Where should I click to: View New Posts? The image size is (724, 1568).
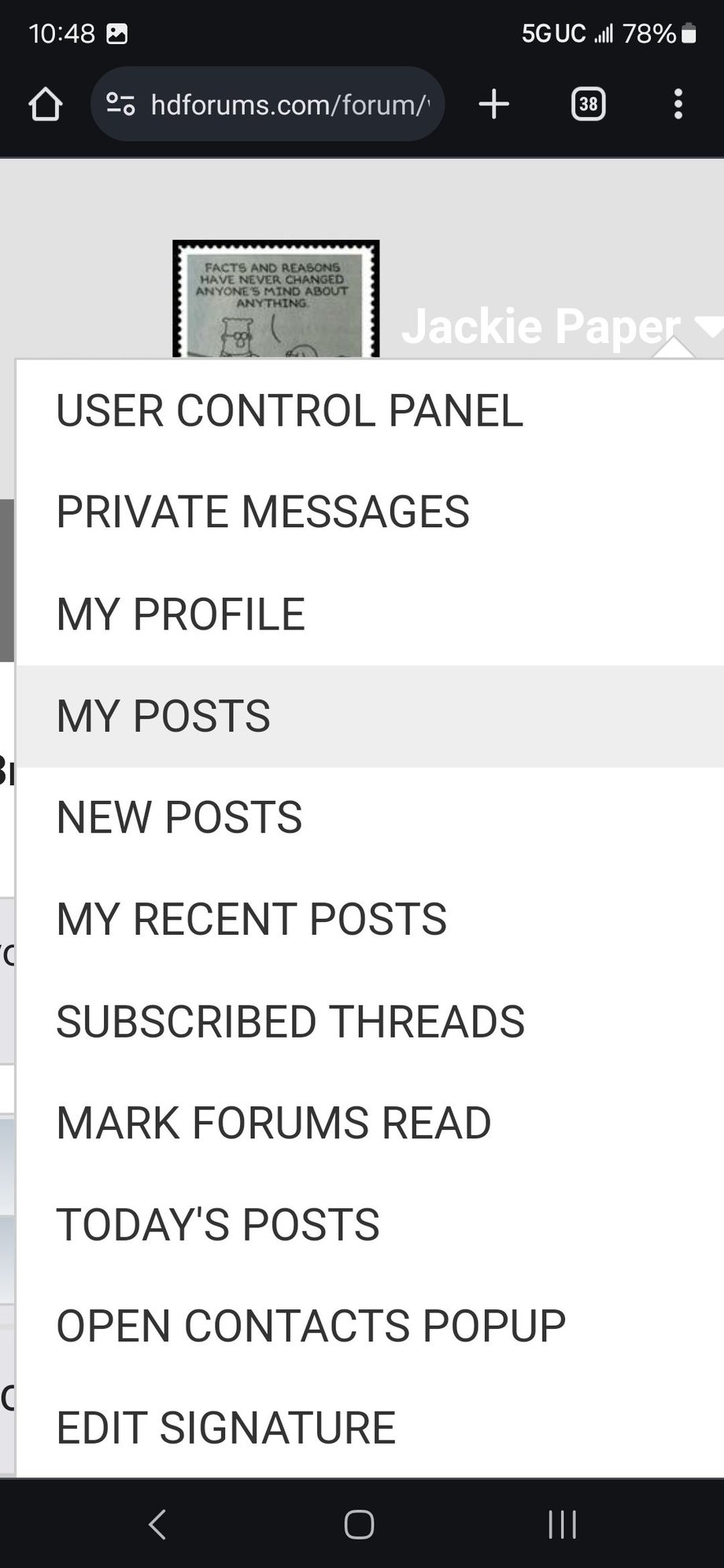(x=179, y=817)
